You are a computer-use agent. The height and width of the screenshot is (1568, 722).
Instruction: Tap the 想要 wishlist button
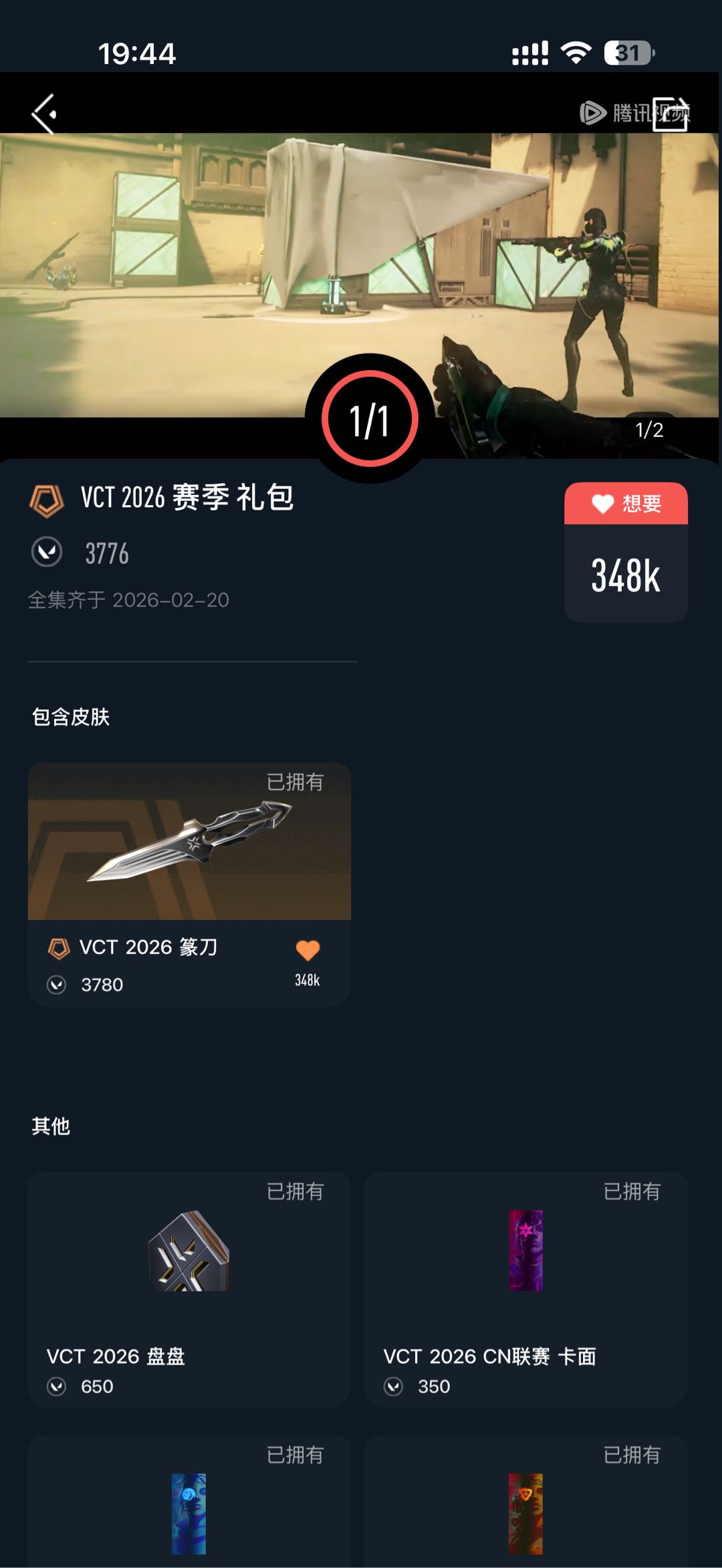[626, 503]
